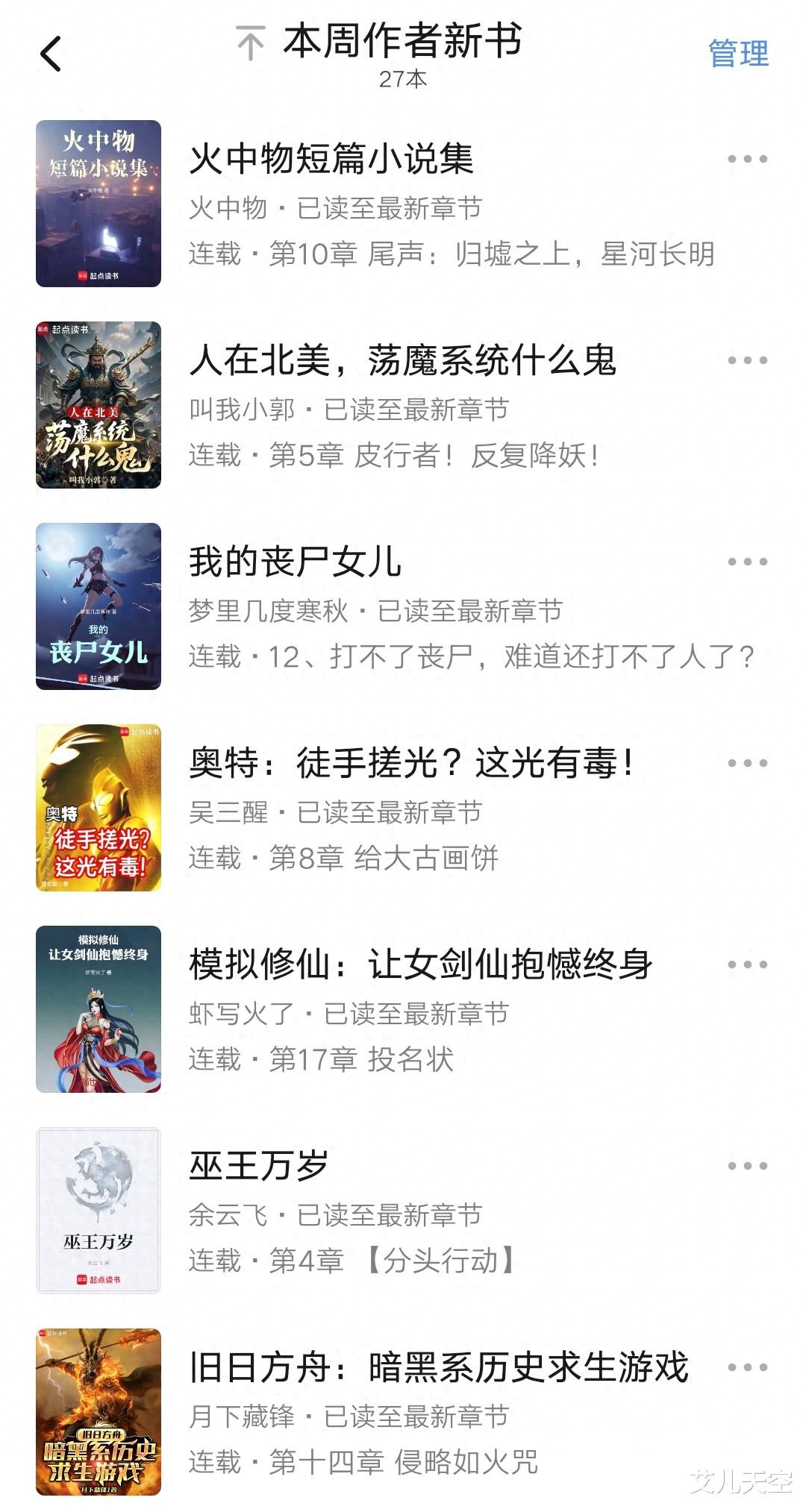Tap the three-dot menu for 巫王万岁
806x1512 pixels.
[747, 1166]
